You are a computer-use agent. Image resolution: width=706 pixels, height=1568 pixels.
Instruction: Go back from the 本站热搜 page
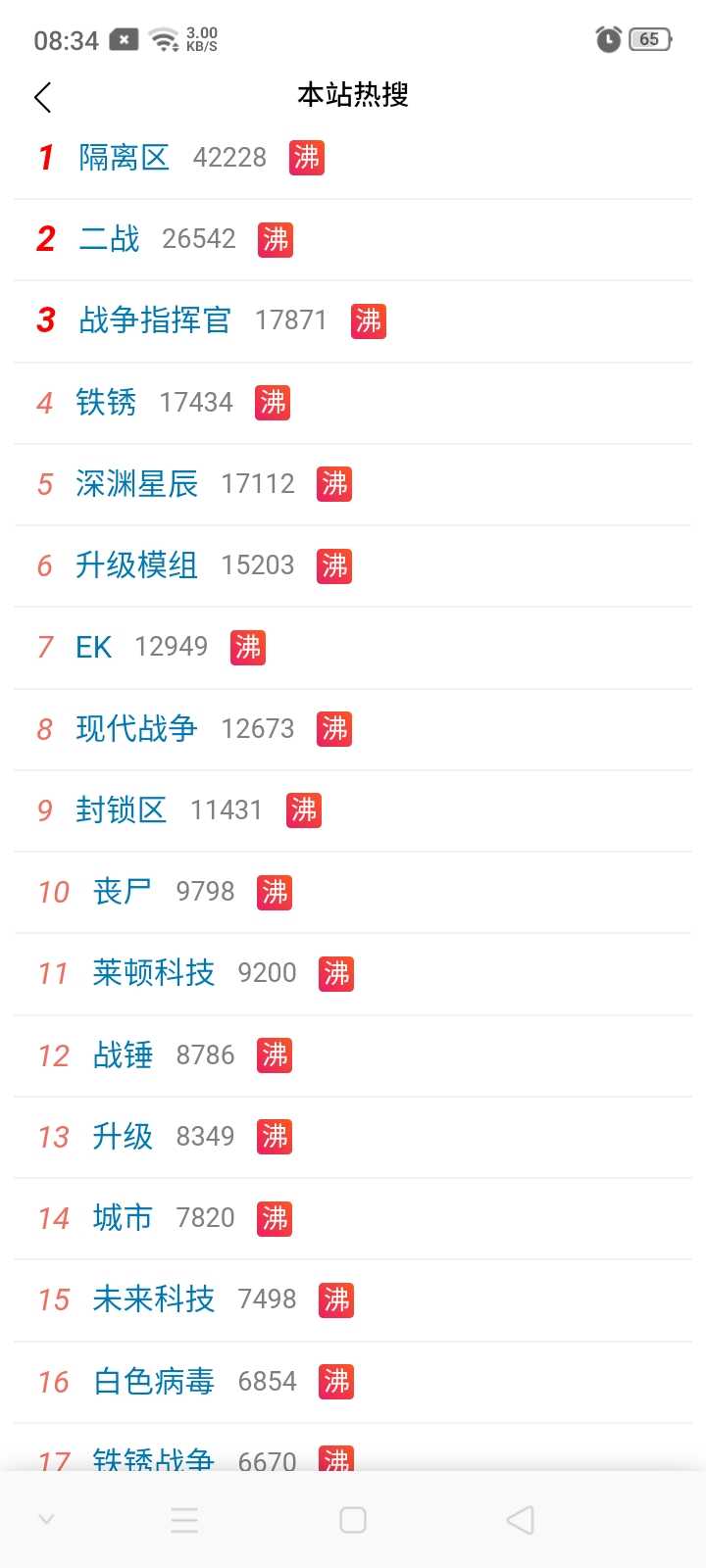[x=42, y=97]
